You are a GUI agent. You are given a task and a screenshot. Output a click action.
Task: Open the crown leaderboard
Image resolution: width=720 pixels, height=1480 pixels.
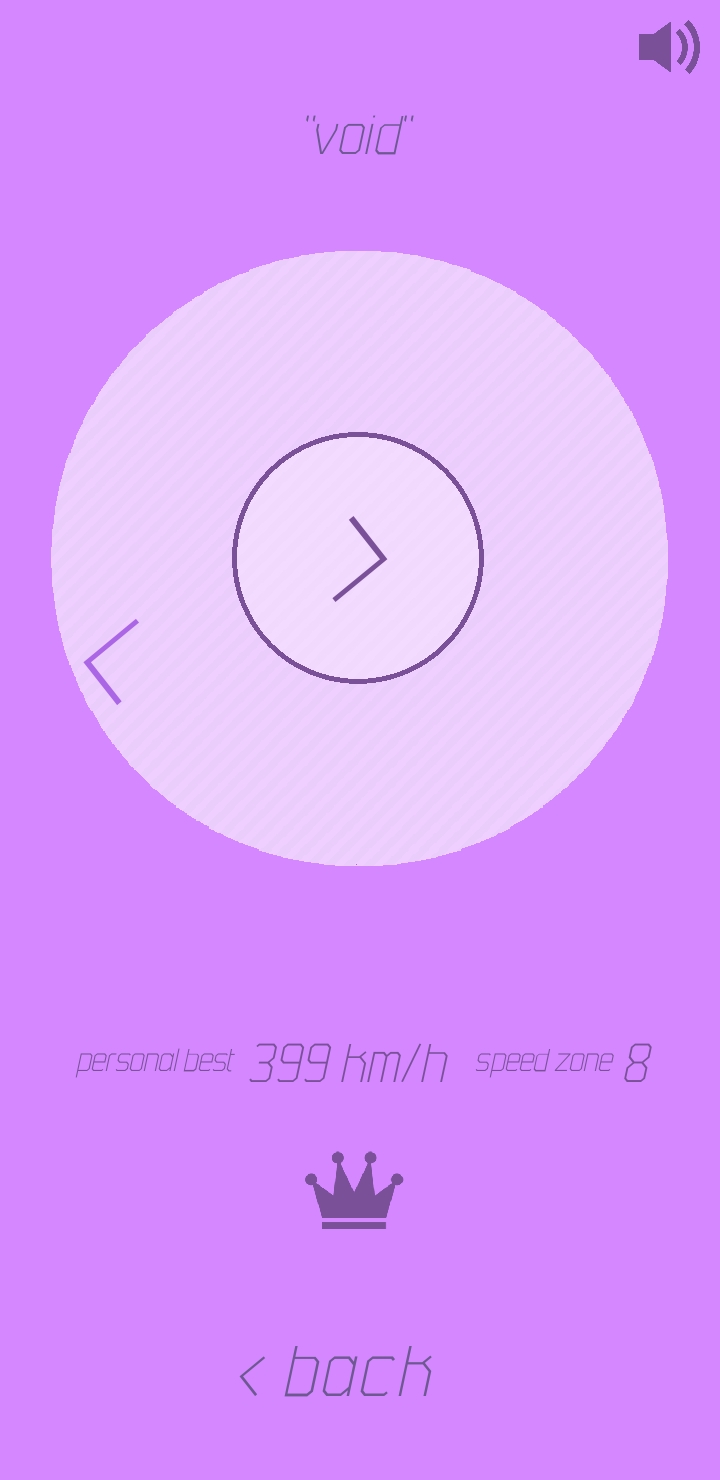[354, 1190]
